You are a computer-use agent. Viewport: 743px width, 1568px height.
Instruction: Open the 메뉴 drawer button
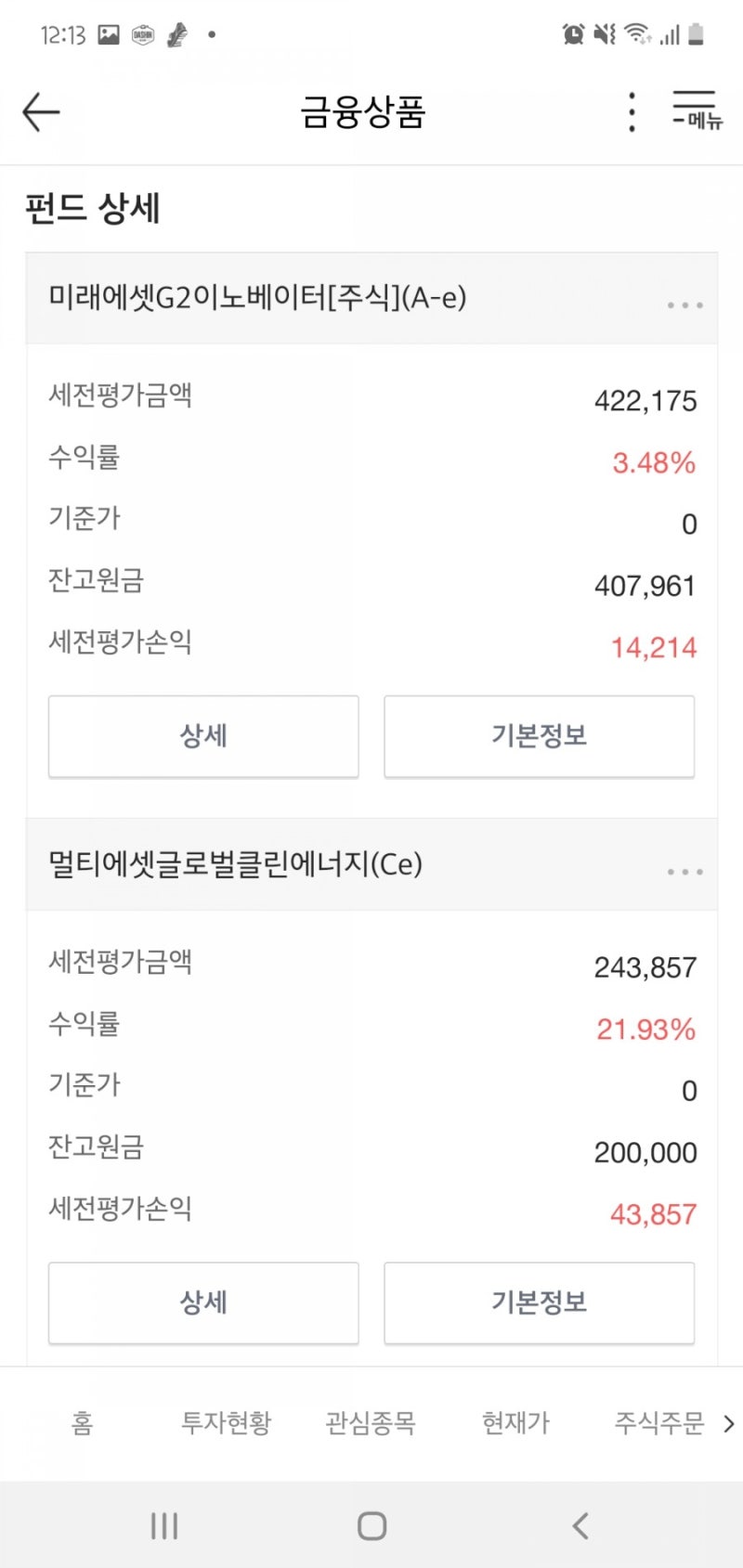coord(697,110)
